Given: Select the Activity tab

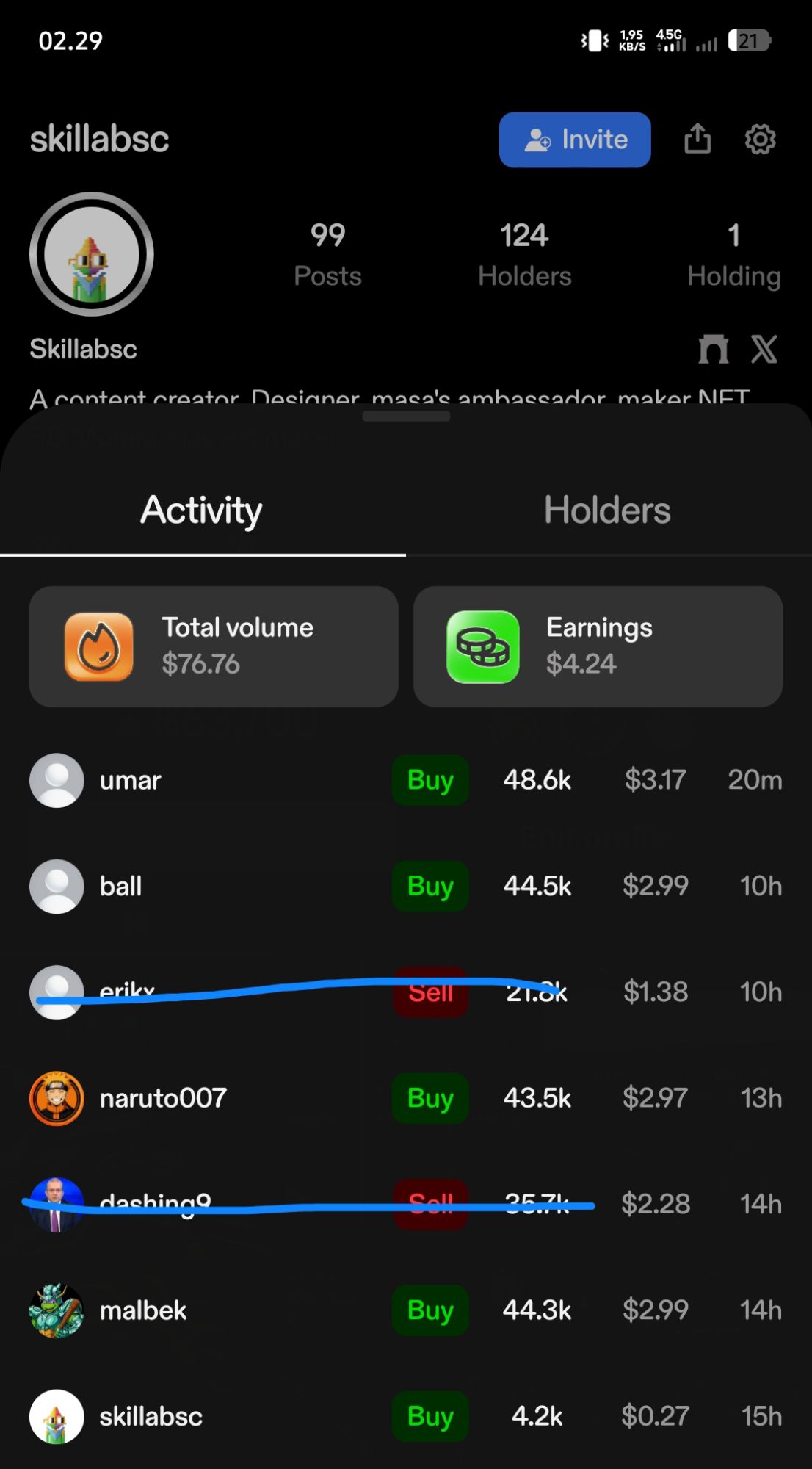Looking at the screenshot, I should 201,510.
